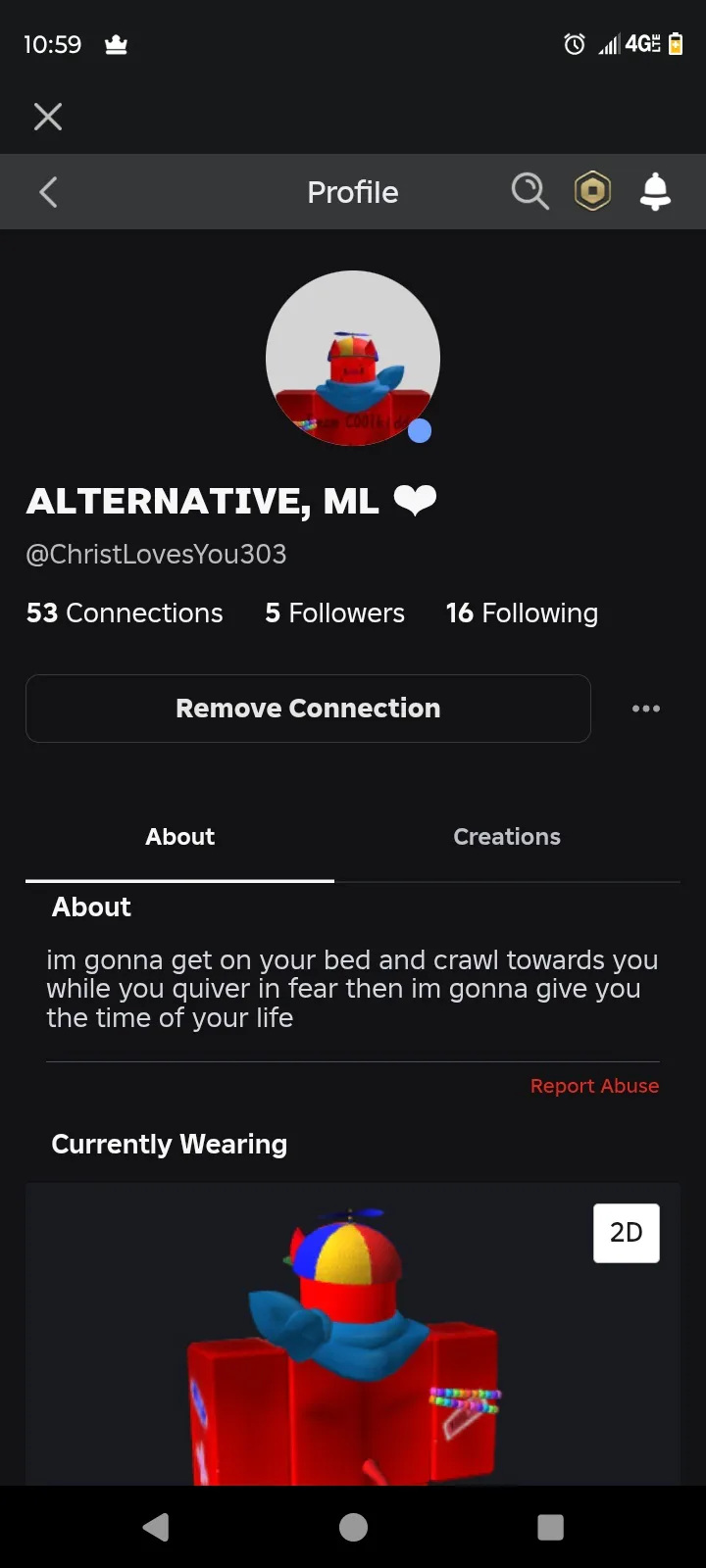Close the view with the X icon
Viewport: 706px width, 1568px height.
tap(48, 117)
